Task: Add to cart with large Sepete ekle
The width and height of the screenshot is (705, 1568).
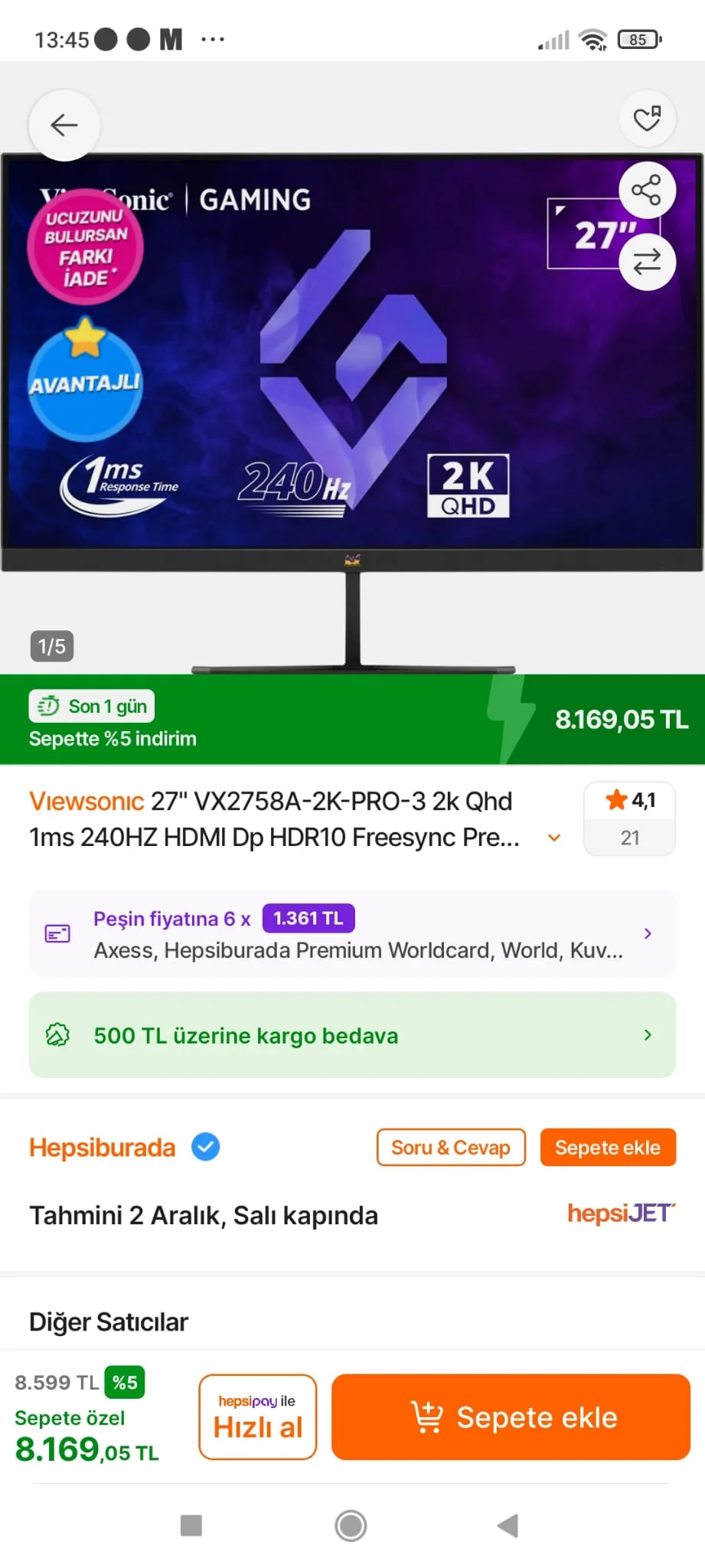Action: tap(511, 1417)
